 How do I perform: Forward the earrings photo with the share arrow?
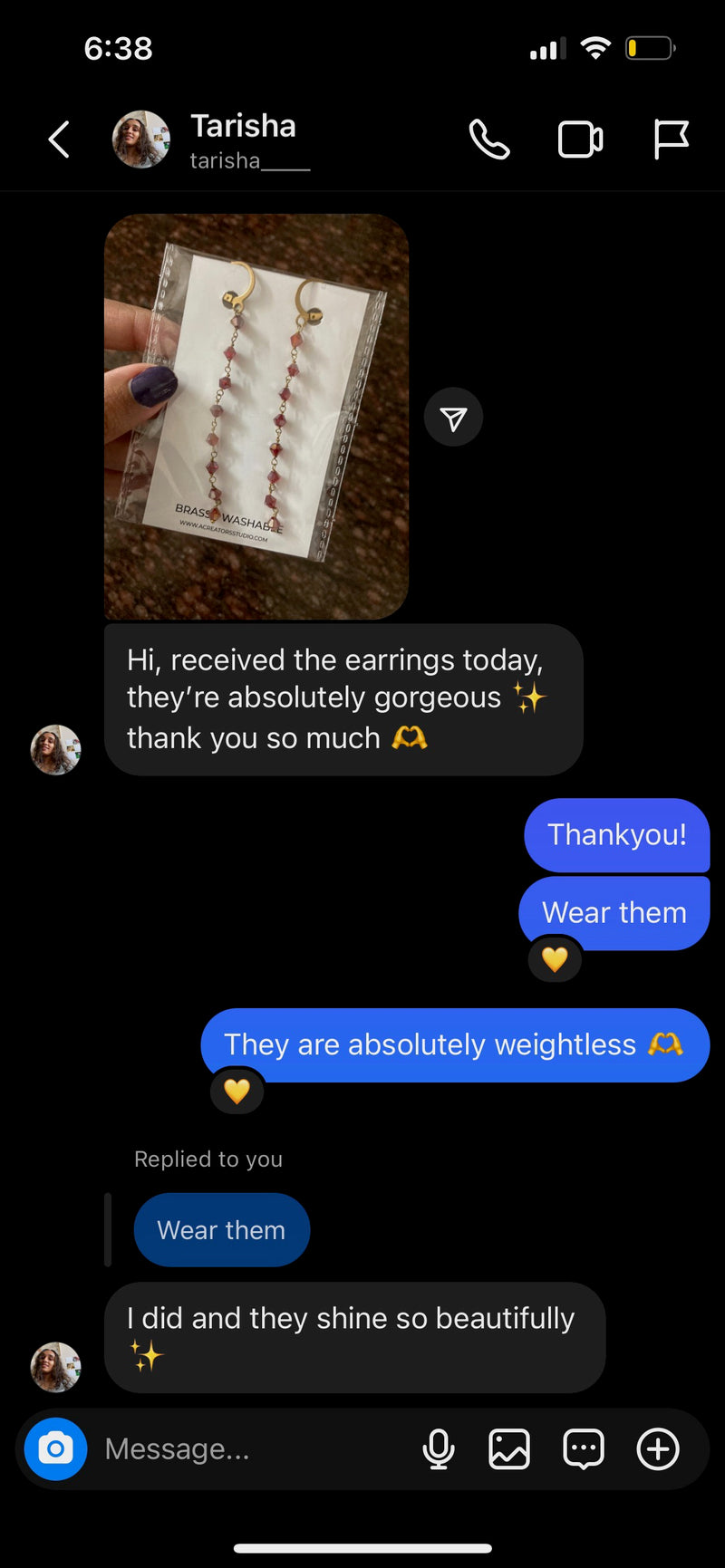(453, 418)
